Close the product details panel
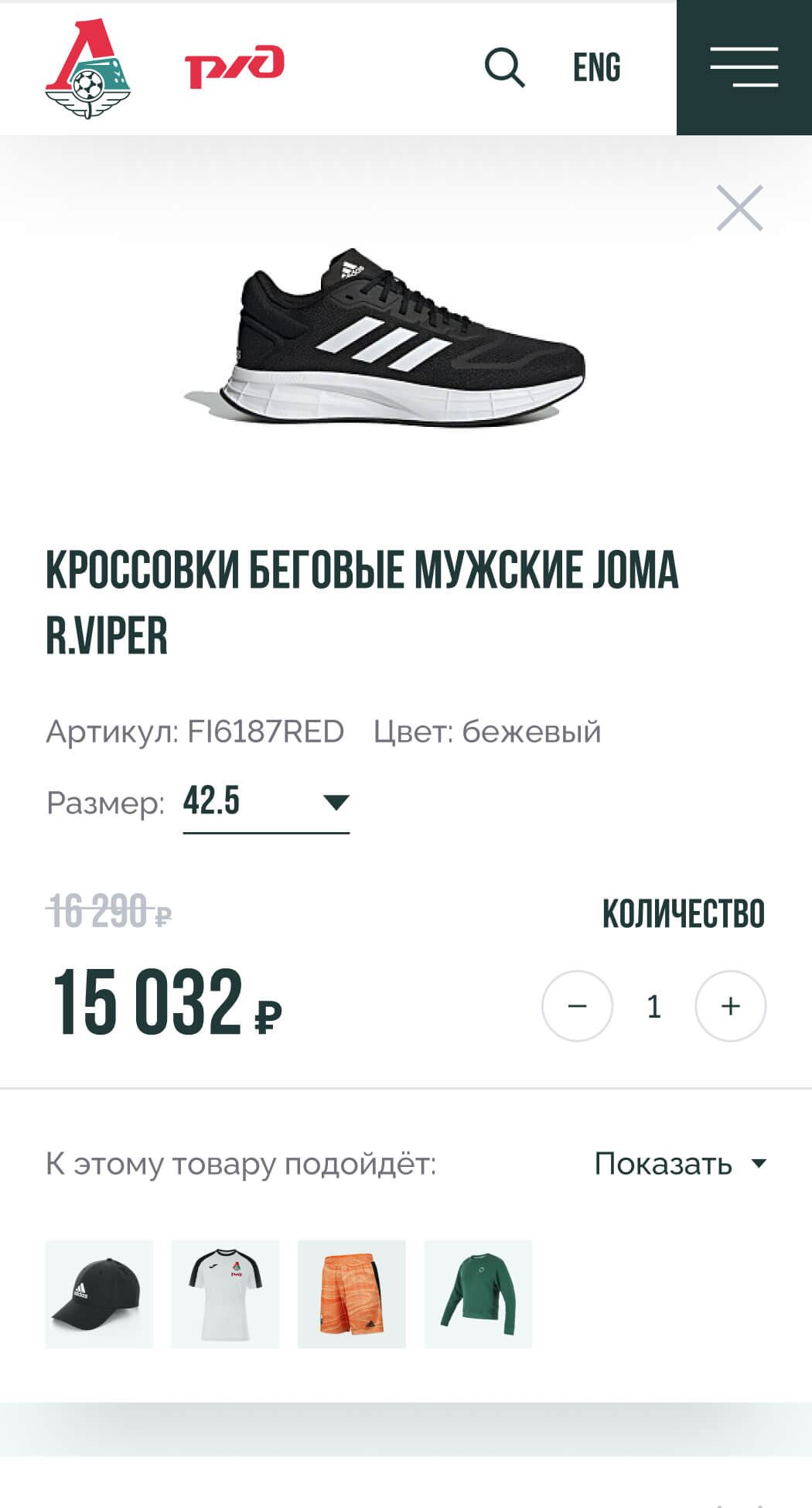The height and width of the screenshot is (1508, 812). (x=739, y=208)
